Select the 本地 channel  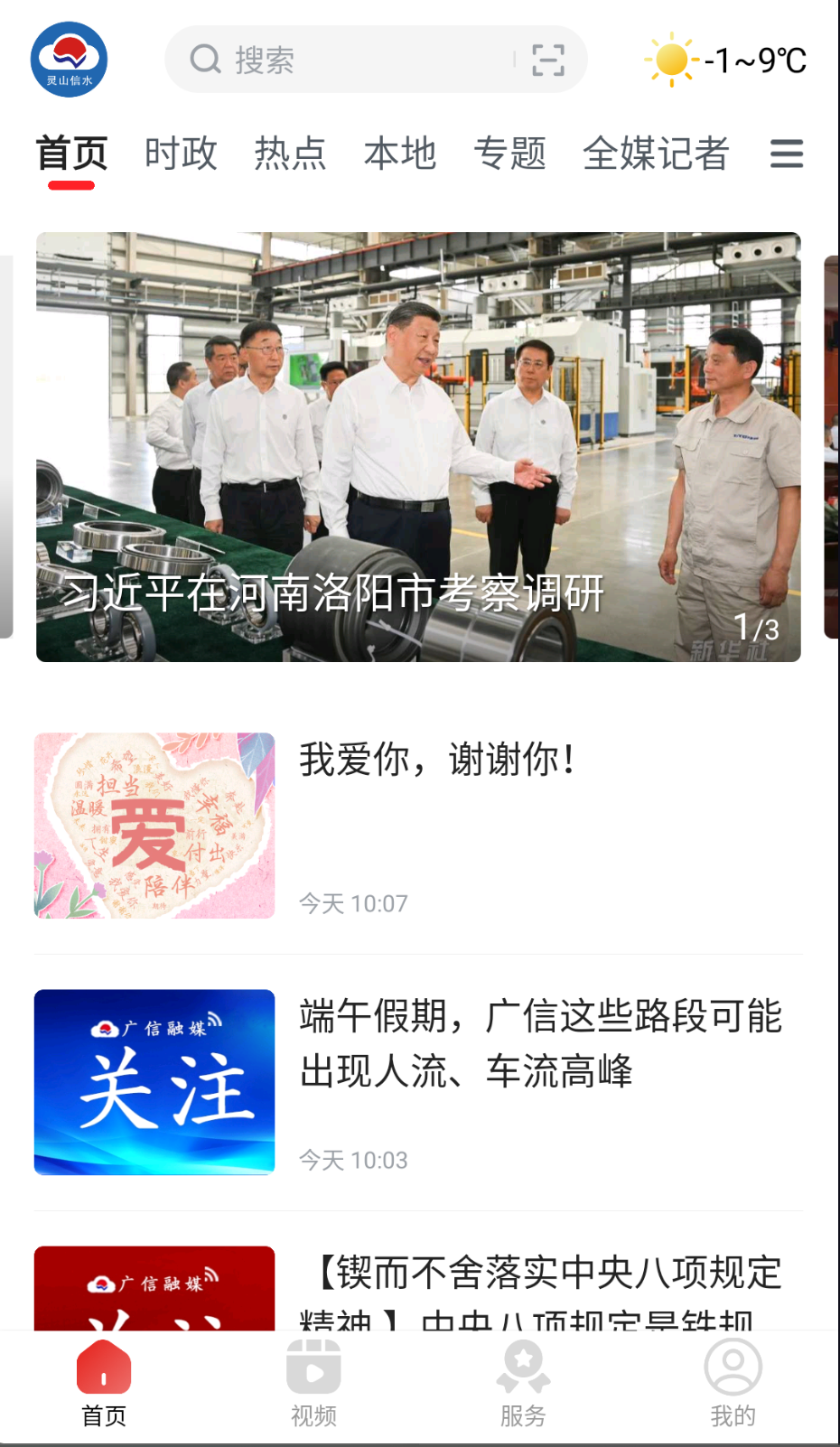click(x=400, y=154)
